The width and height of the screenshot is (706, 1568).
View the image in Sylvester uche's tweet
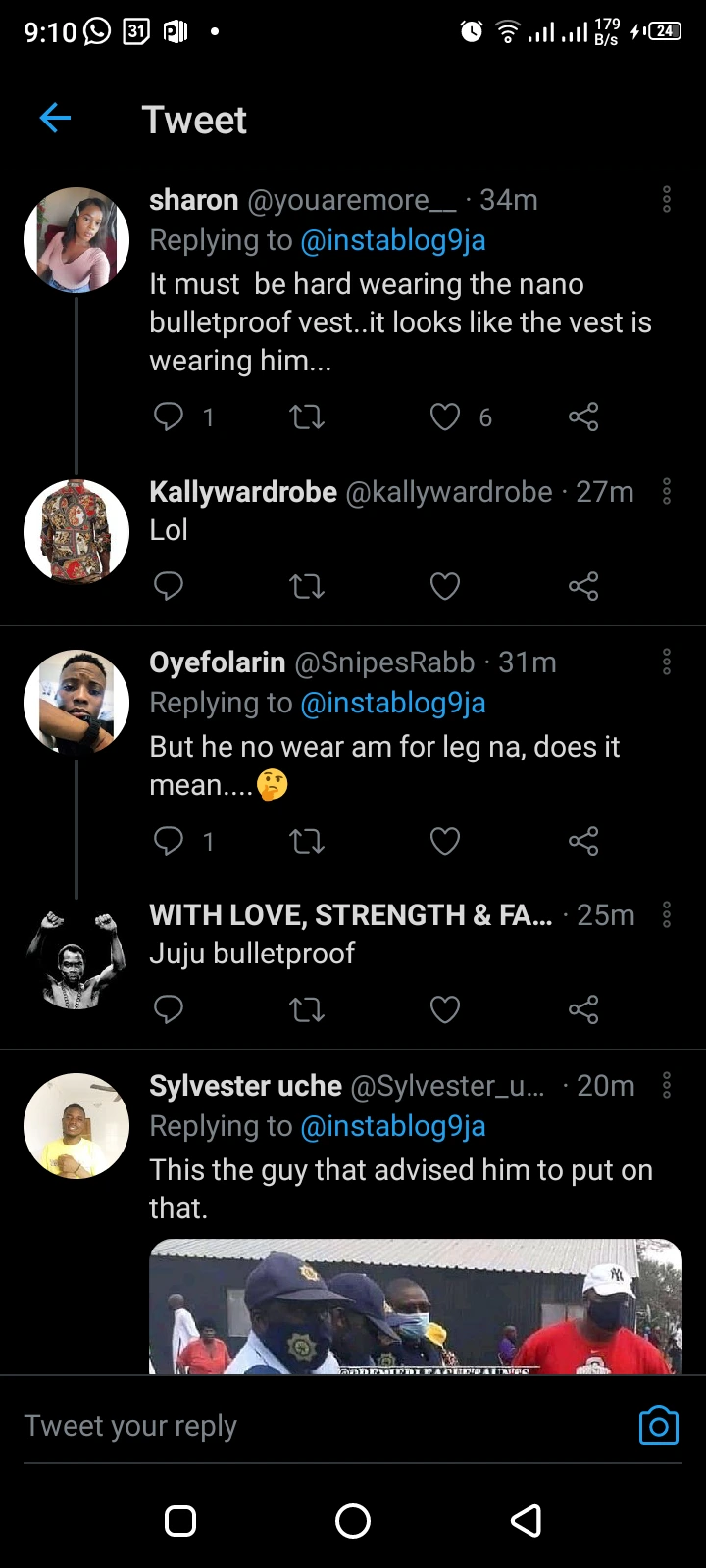coord(415,1305)
